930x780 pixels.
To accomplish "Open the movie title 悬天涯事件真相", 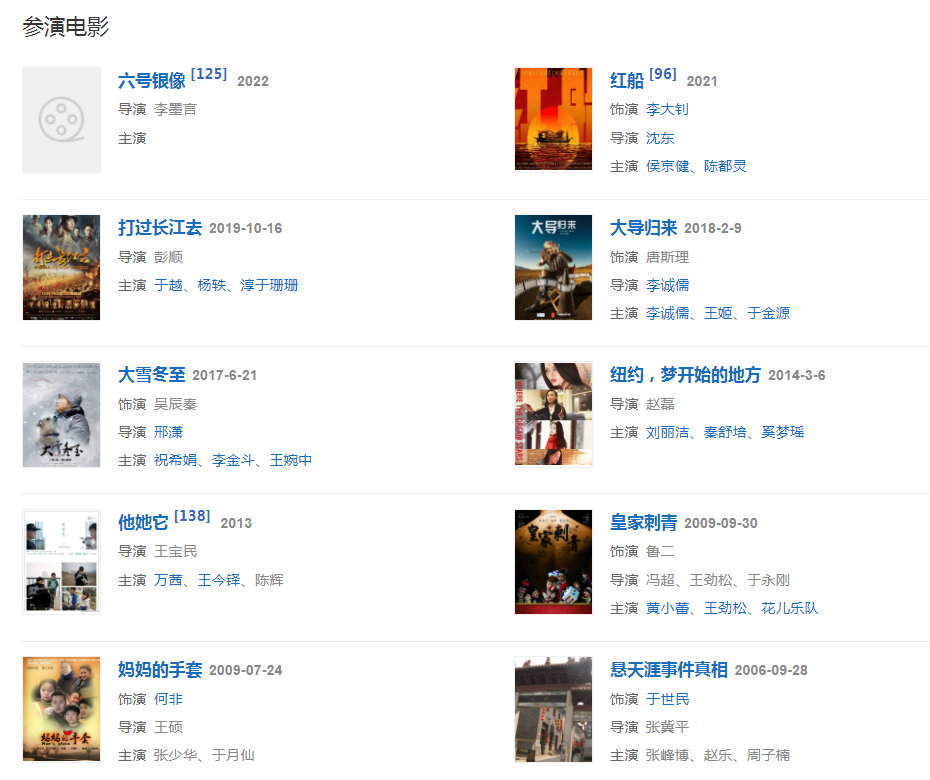I will tap(668, 670).
